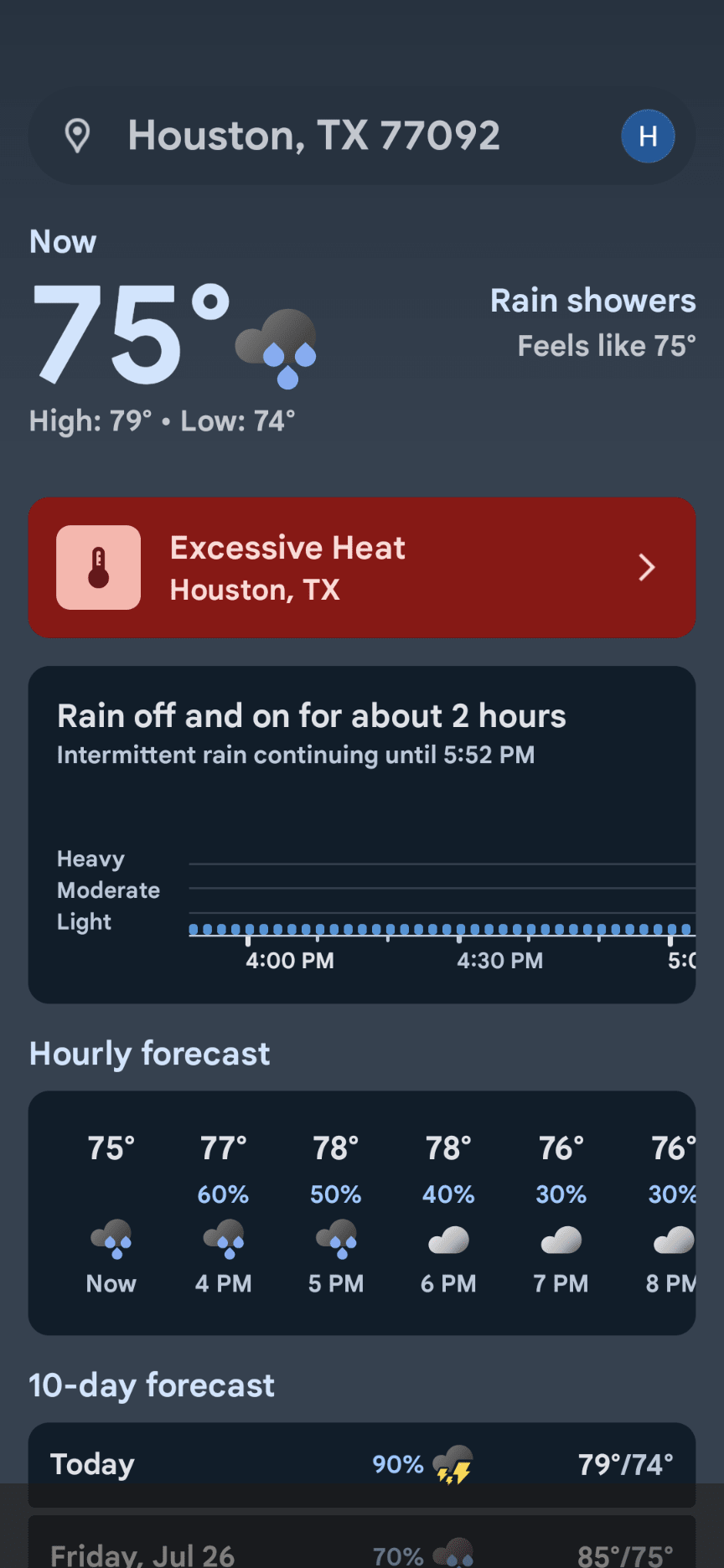Image resolution: width=724 pixels, height=1568 pixels.
Task: Open the Houston, TX 77092 location search
Action: pos(314,136)
